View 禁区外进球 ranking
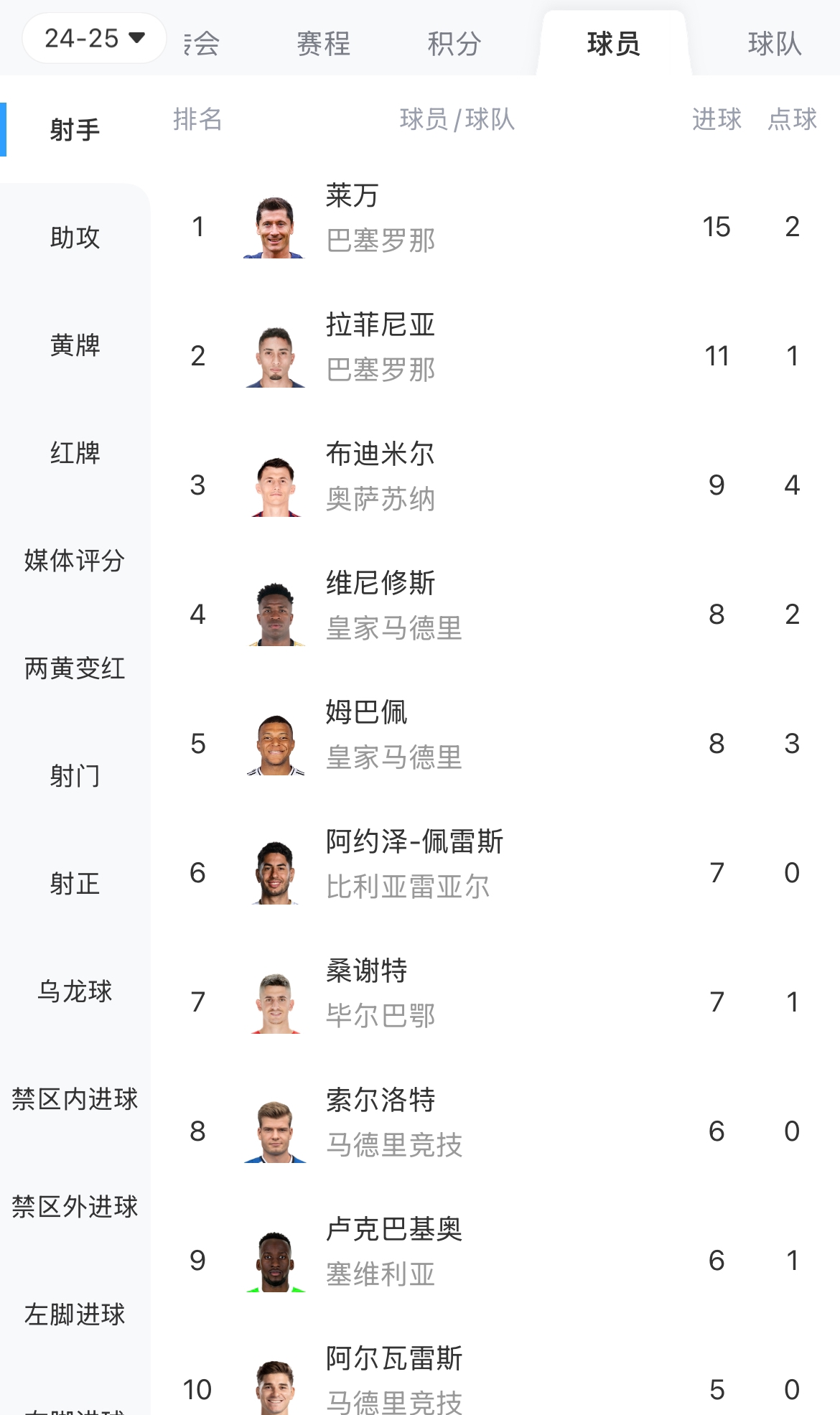This screenshot has width=840, height=1415. [x=75, y=1207]
